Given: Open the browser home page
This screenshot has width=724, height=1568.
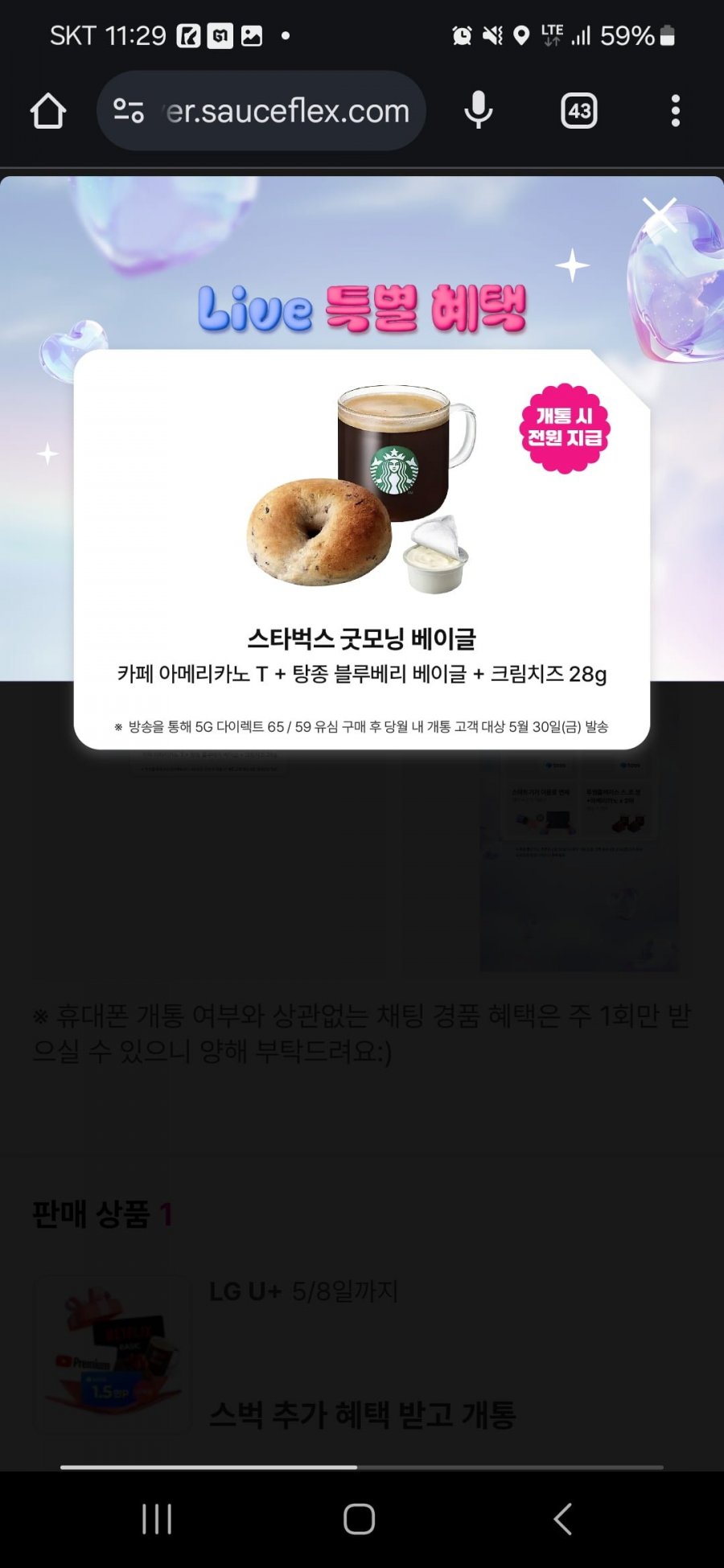Looking at the screenshot, I should click(x=48, y=111).
